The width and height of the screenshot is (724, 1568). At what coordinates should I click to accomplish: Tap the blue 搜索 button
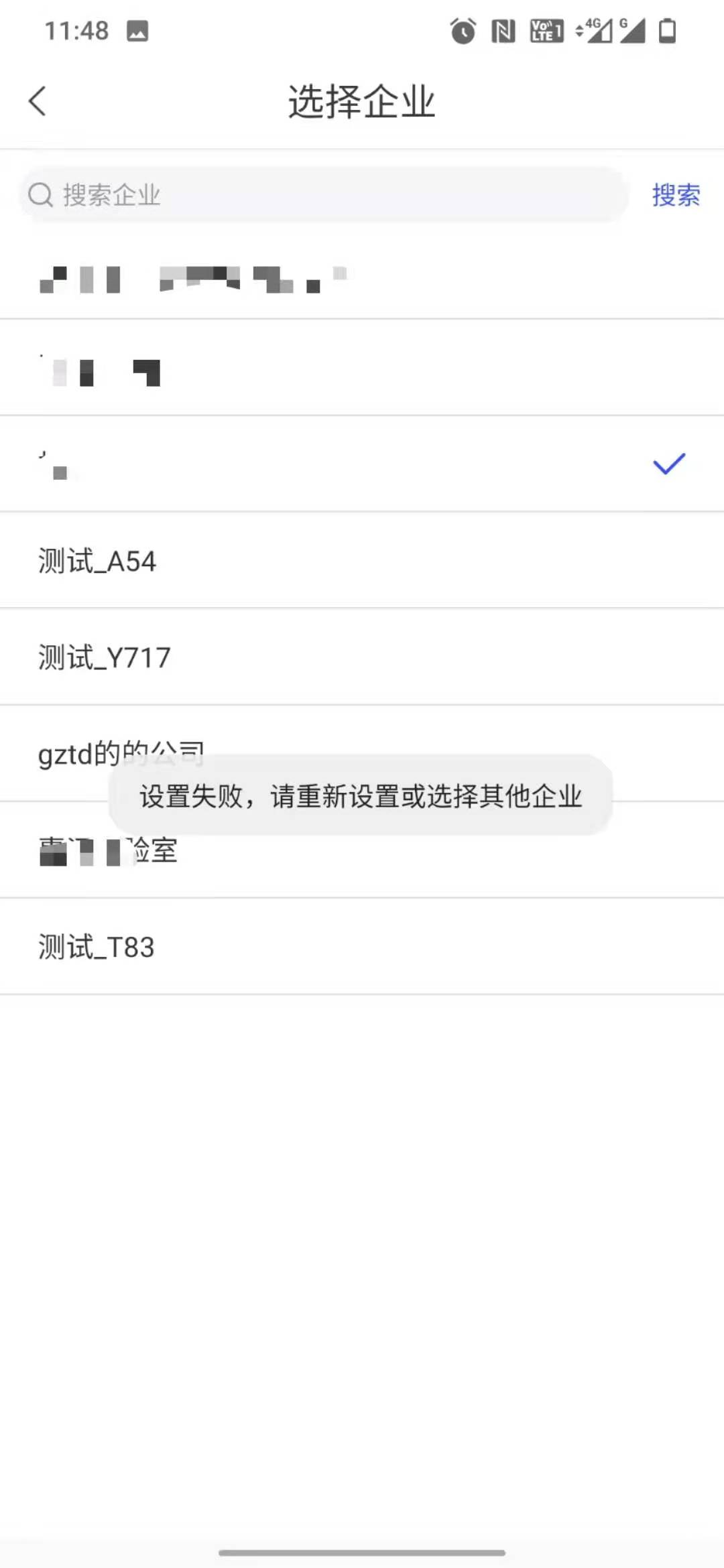click(676, 195)
